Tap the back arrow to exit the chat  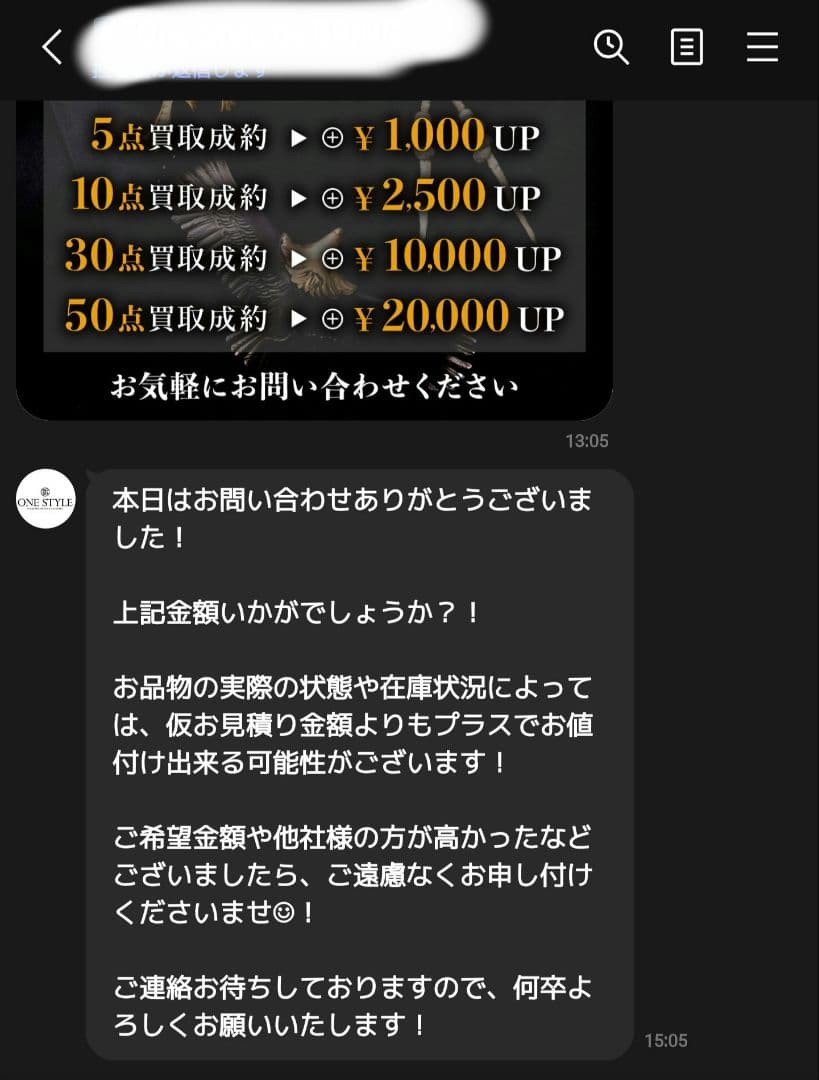[x=54, y=46]
